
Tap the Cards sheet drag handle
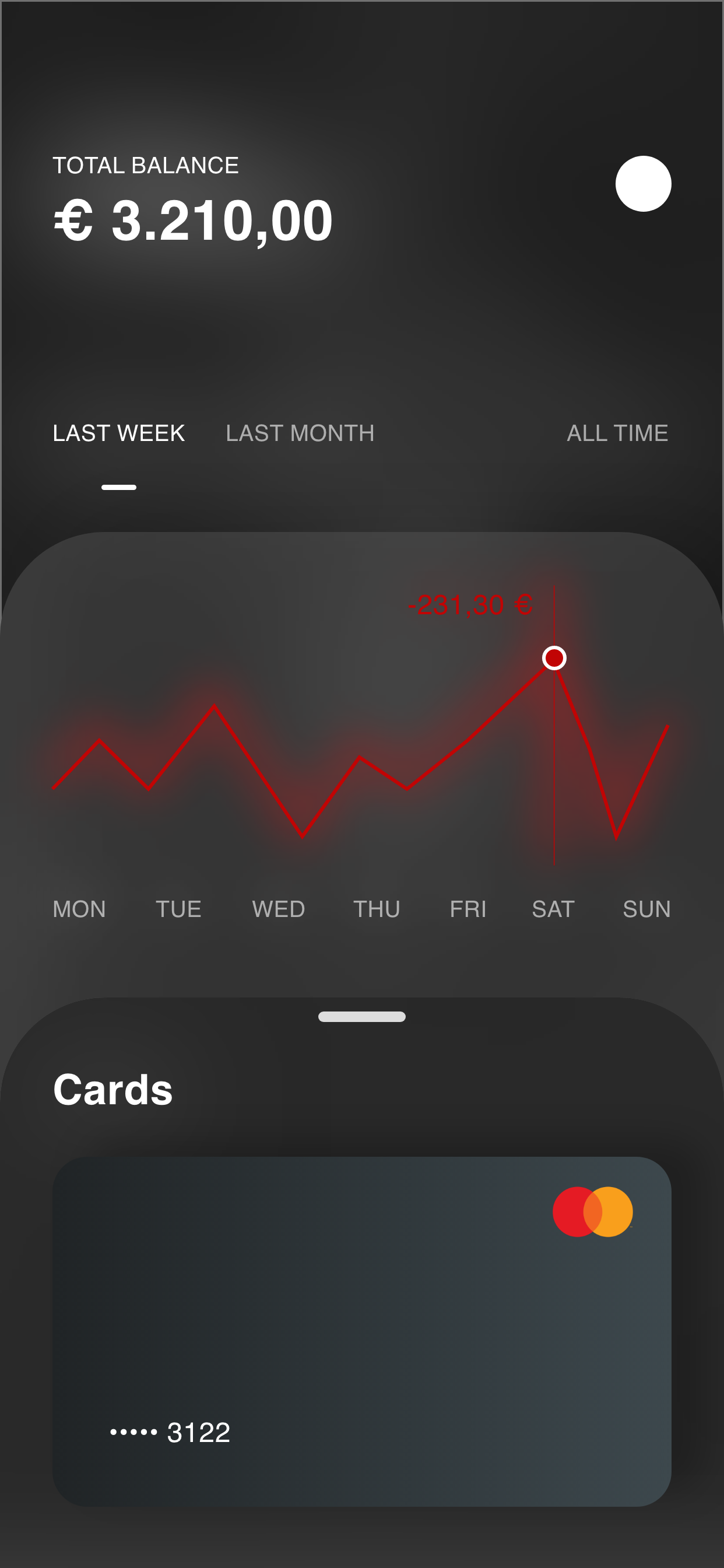tap(362, 1017)
